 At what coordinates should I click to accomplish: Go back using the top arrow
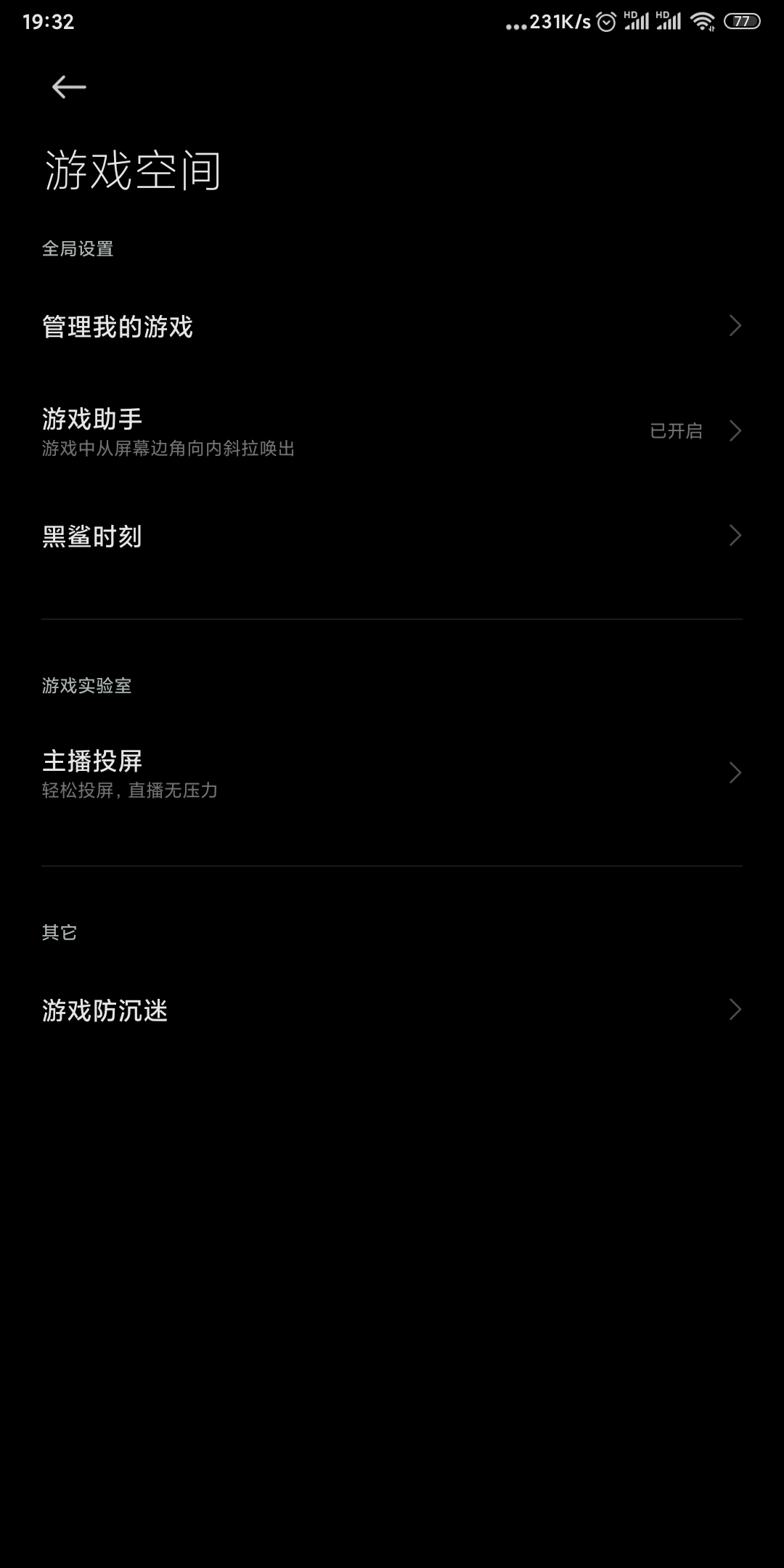click(69, 87)
